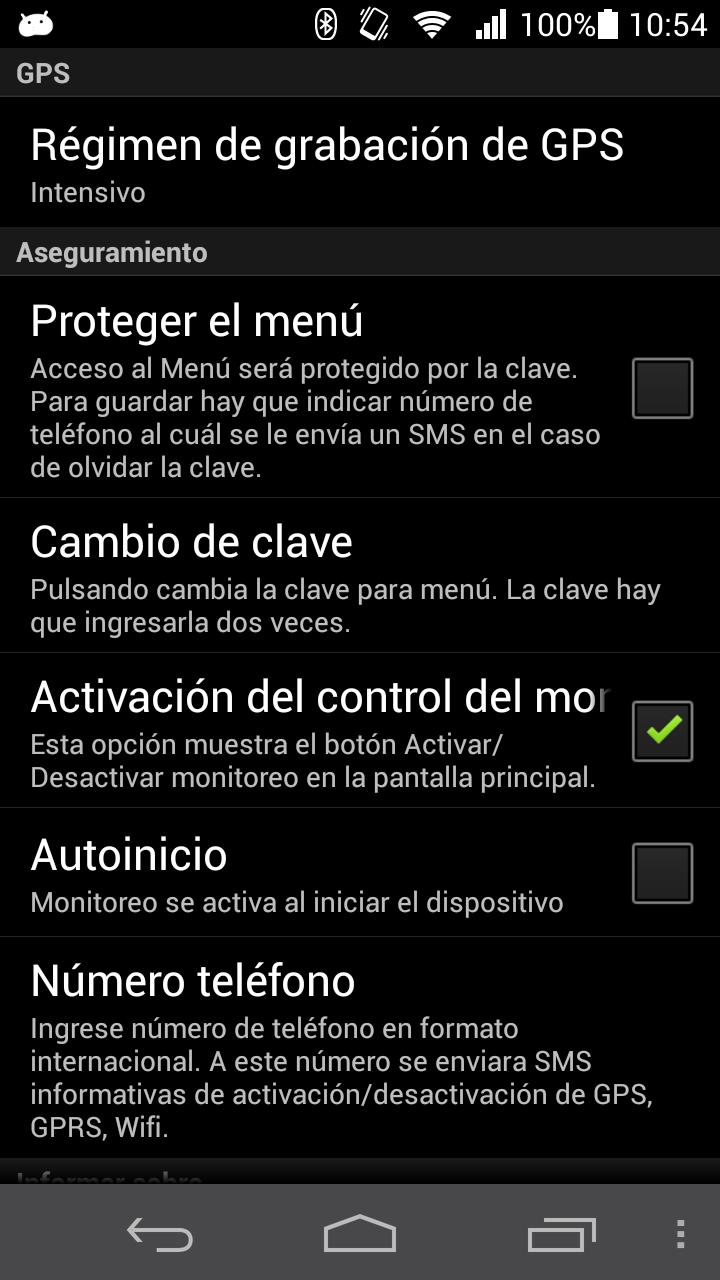720x1280 pixels.
Task: Tap the Android robot icon in status bar
Action: (35, 22)
